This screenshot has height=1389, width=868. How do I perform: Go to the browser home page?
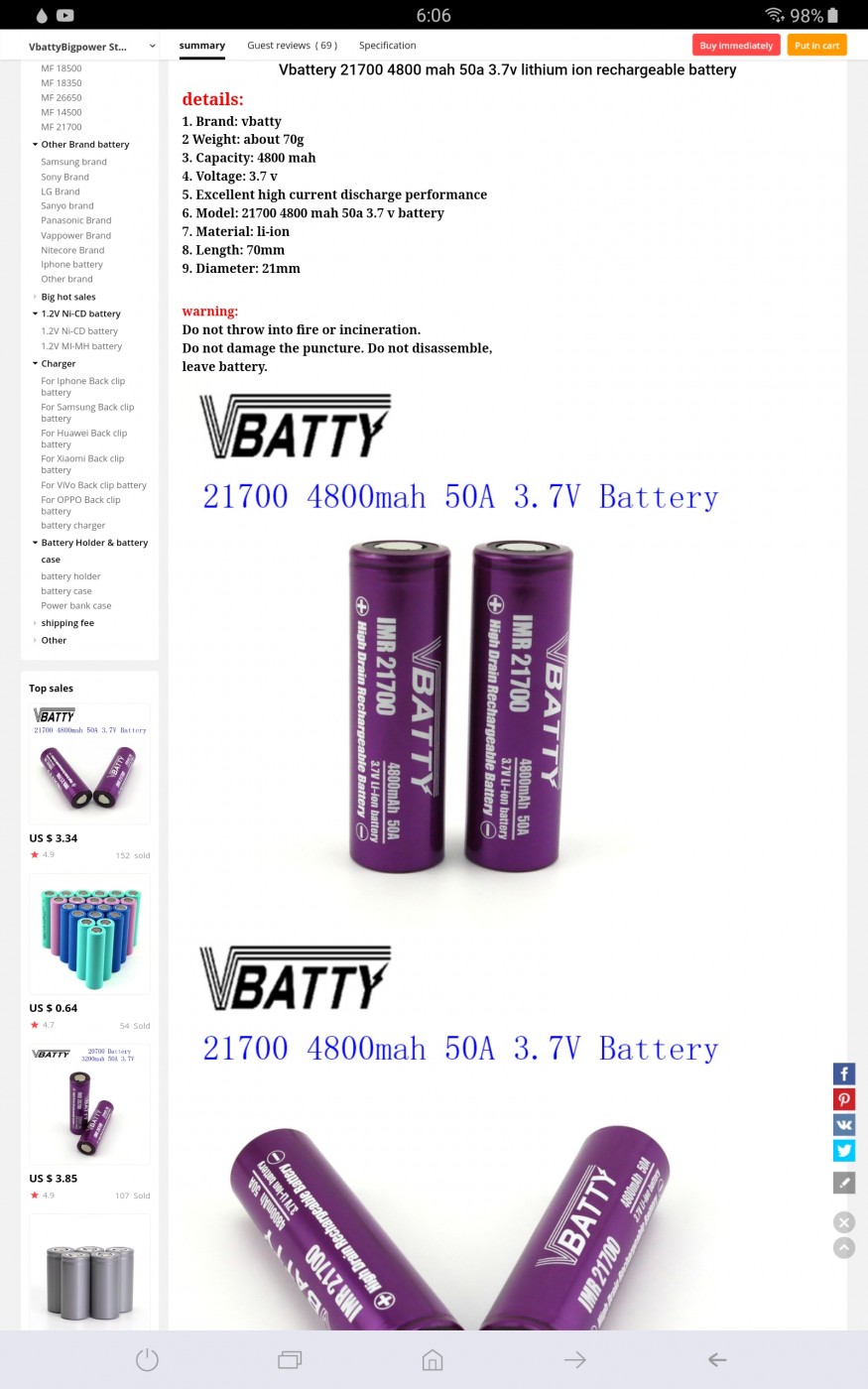pos(433,1360)
